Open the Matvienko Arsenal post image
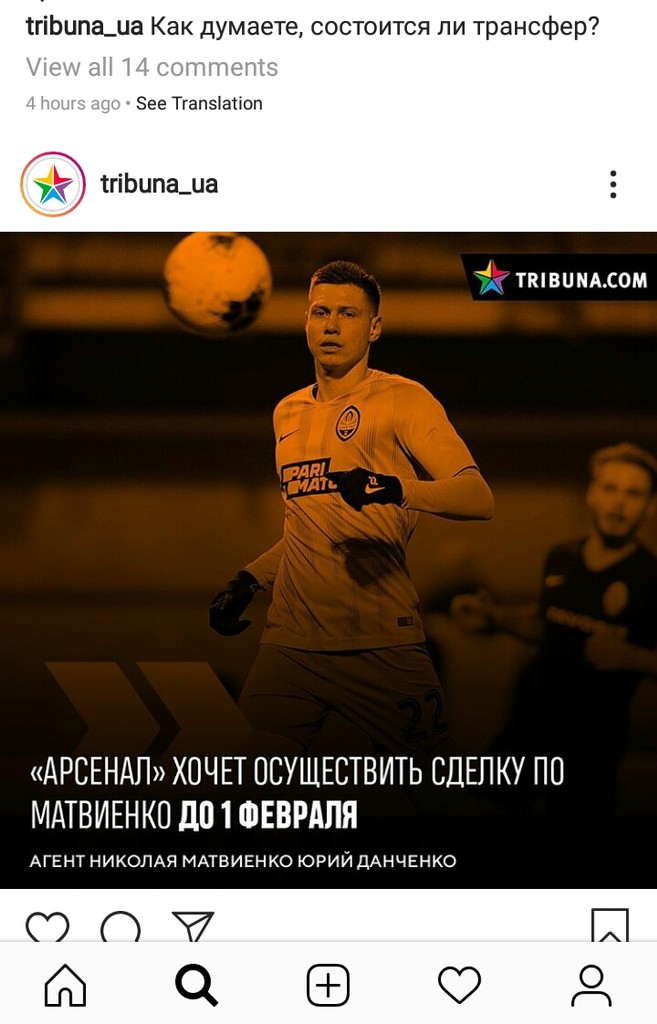 click(x=328, y=560)
